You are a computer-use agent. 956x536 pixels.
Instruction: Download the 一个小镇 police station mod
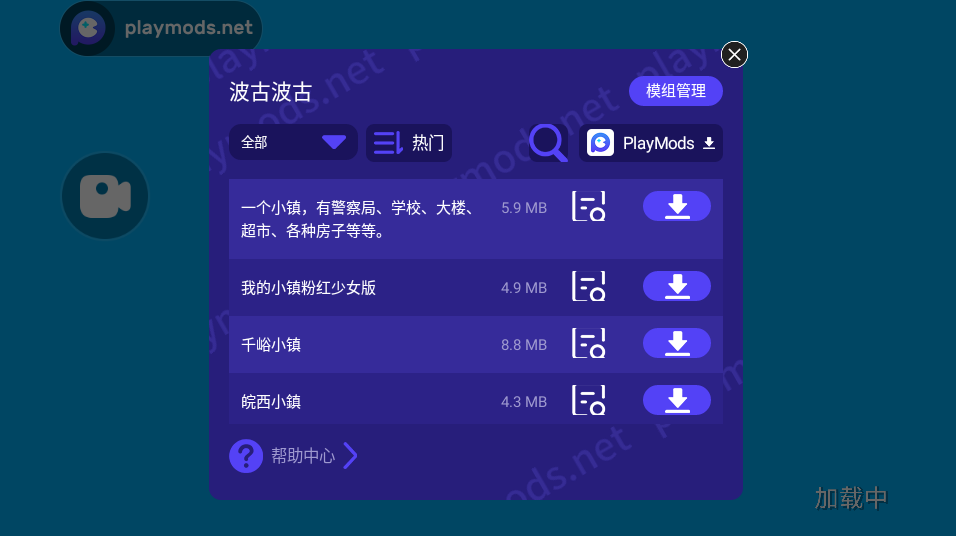(677, 206)
